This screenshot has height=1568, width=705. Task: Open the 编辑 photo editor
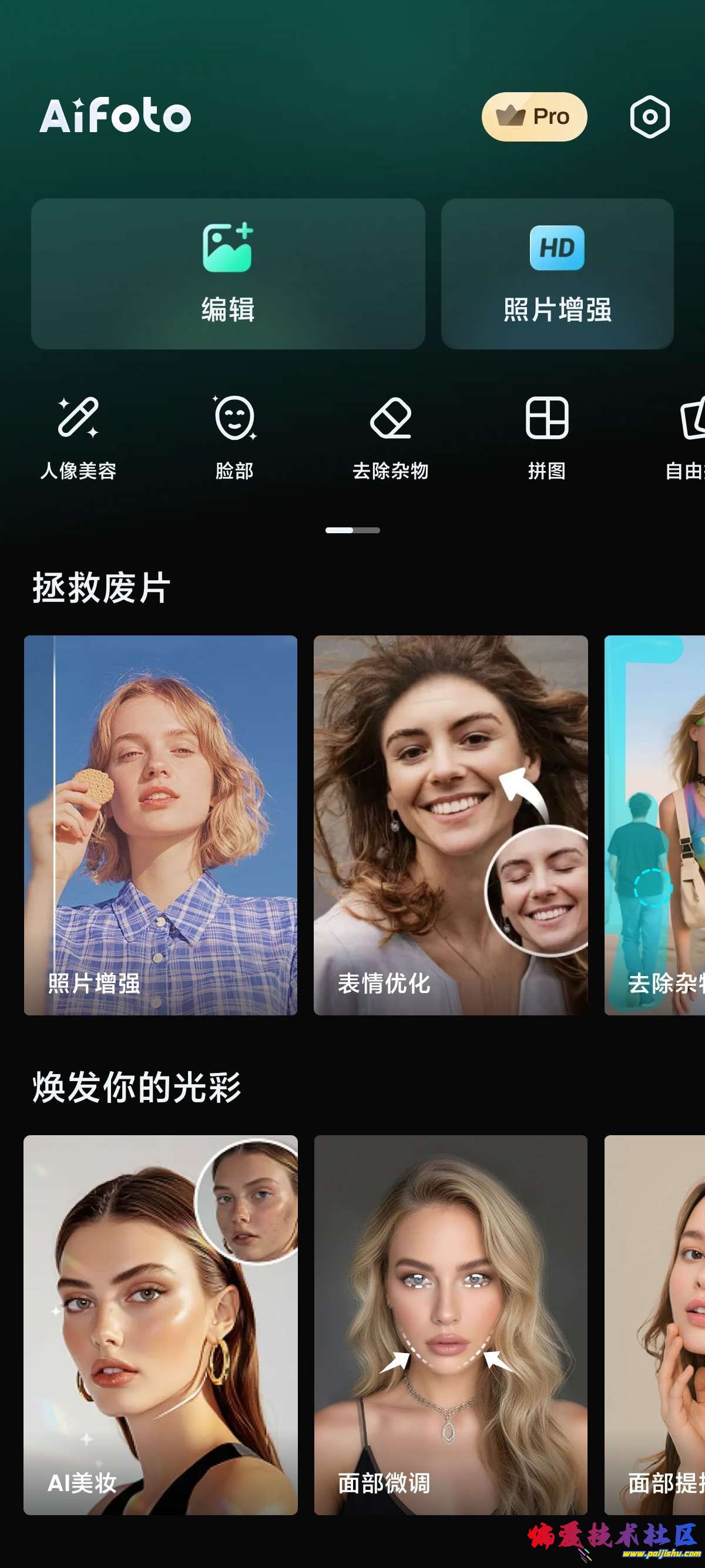click(x=228, y=274)
